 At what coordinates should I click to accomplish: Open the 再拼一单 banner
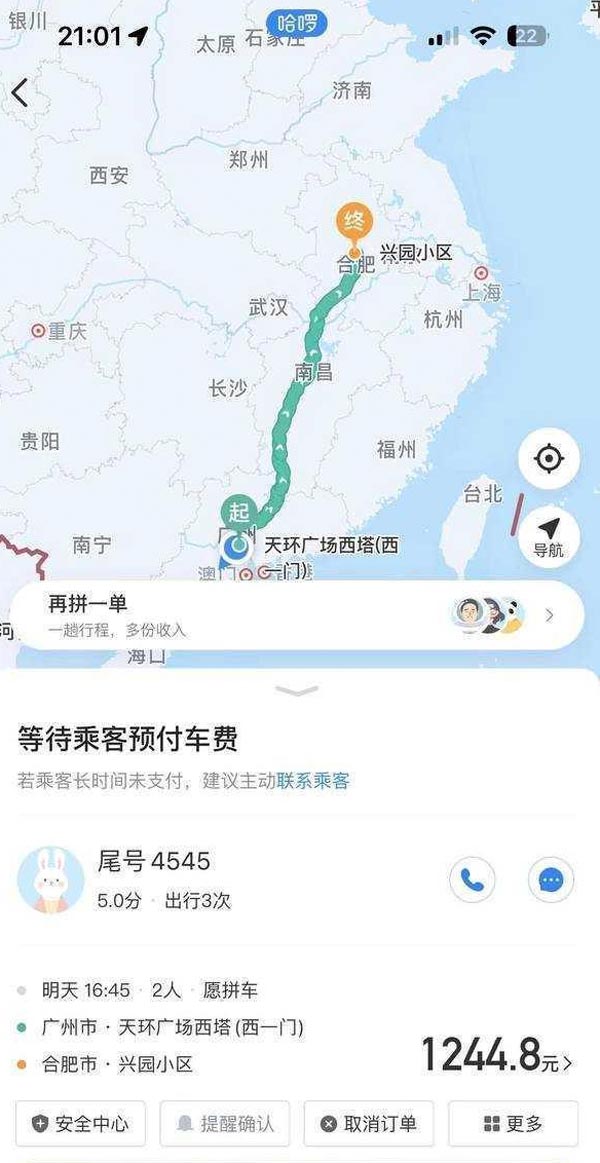[300, 615]
